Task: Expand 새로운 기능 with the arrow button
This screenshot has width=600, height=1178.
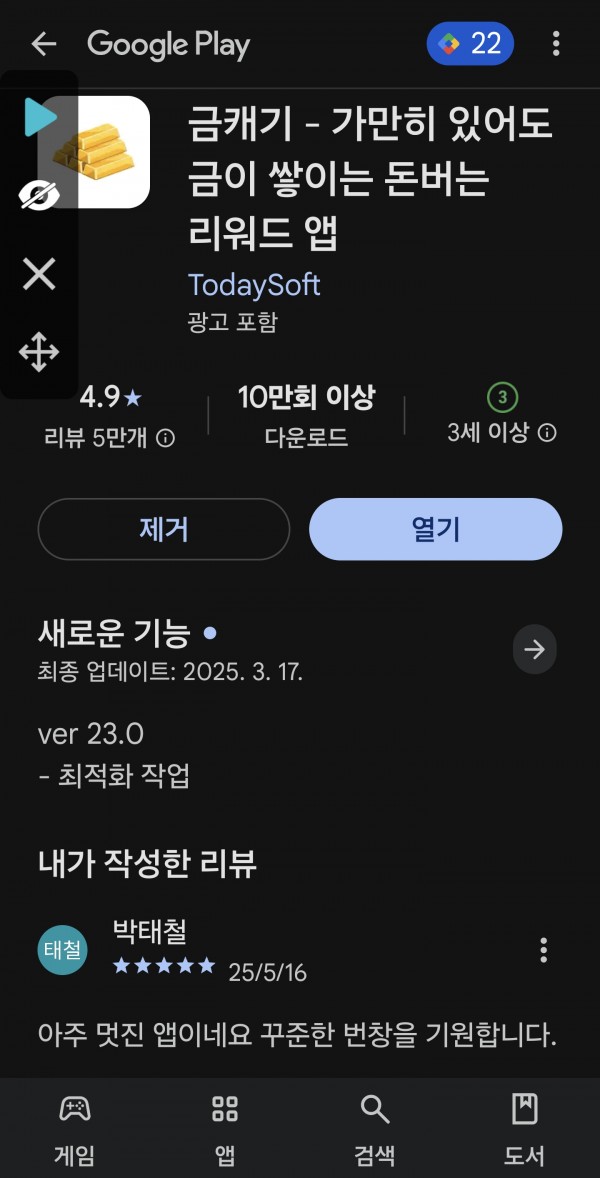Action: pos(535,649)
